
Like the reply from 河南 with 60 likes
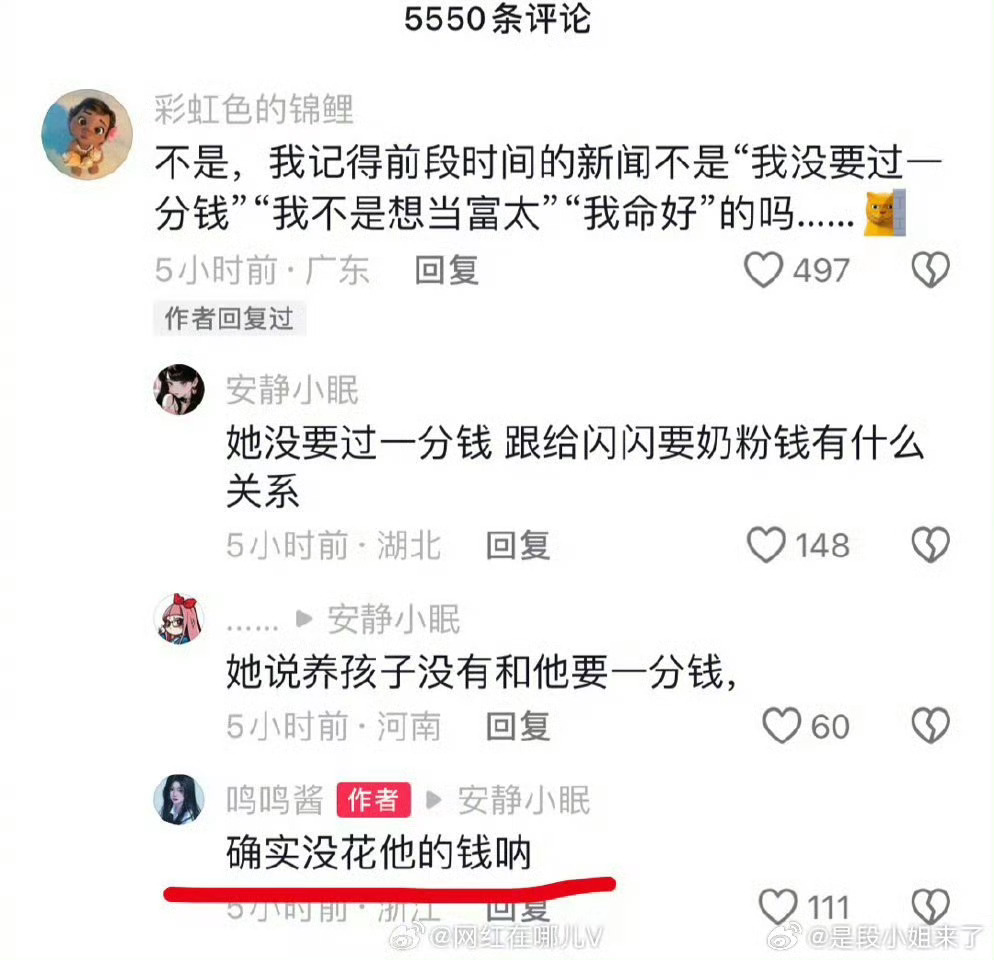(782, 726)
